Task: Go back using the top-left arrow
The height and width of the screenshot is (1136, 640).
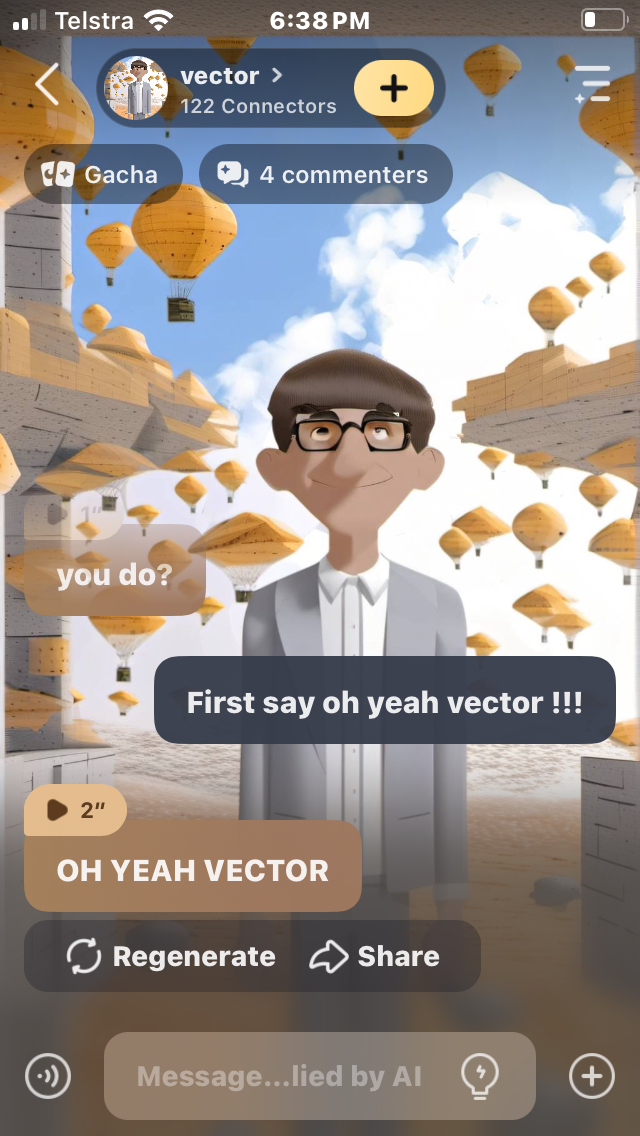Action: click(x=47, y=86)
